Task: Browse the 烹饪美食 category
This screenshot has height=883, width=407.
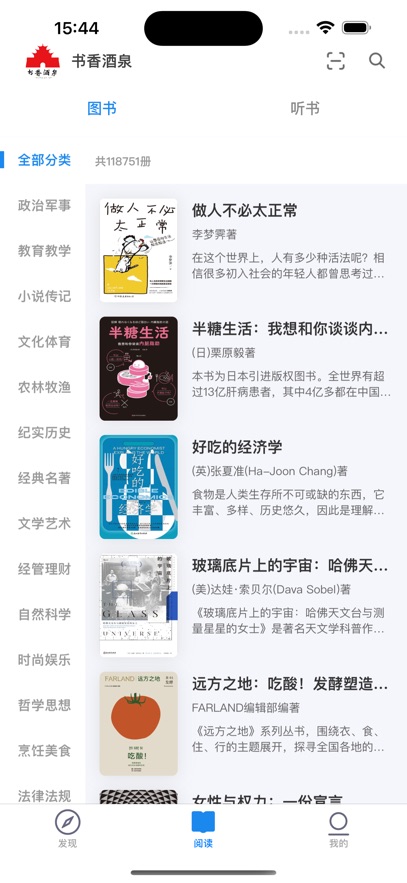Action: point(44,751)
